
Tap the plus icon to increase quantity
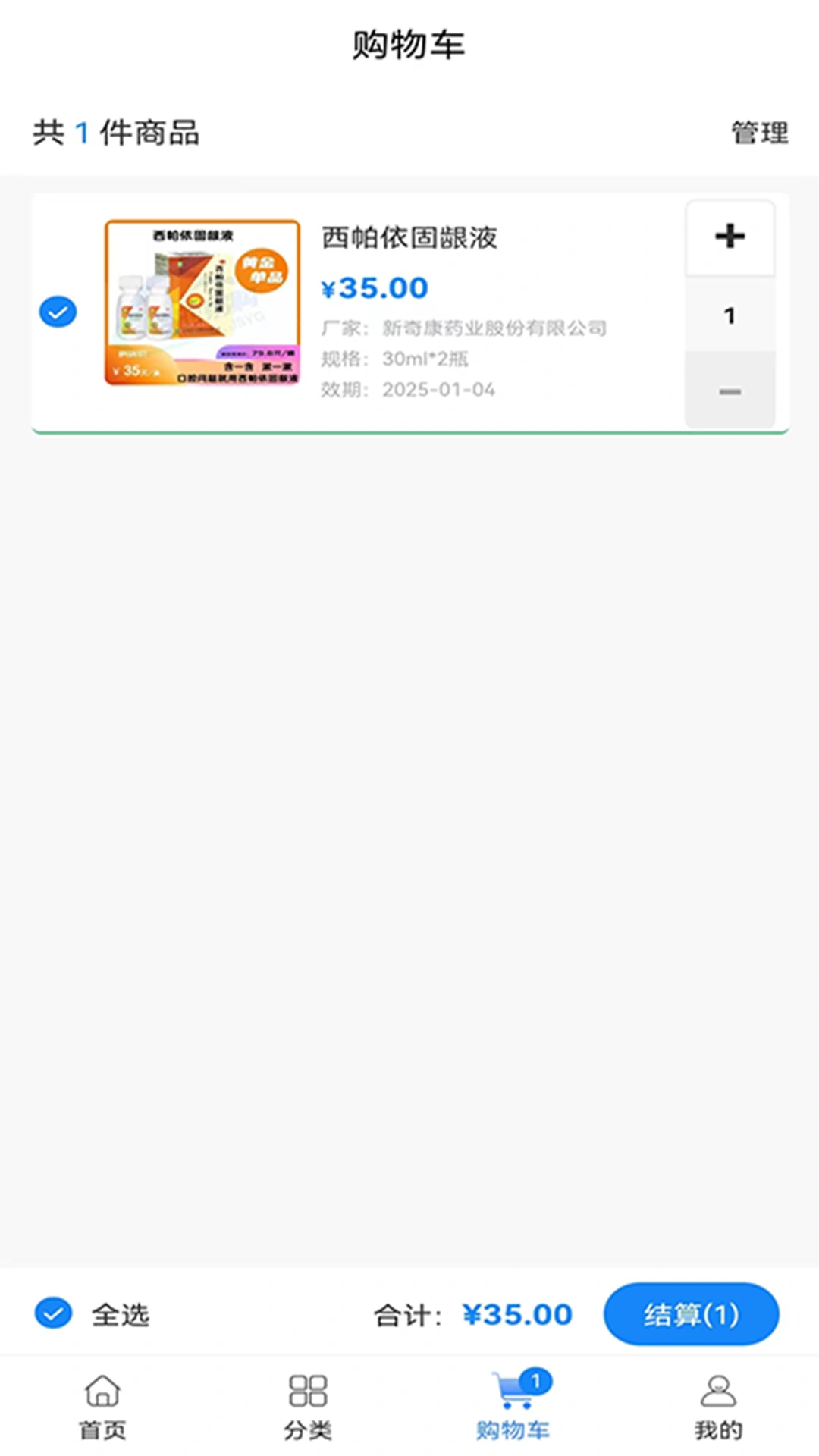pos(729,237)
